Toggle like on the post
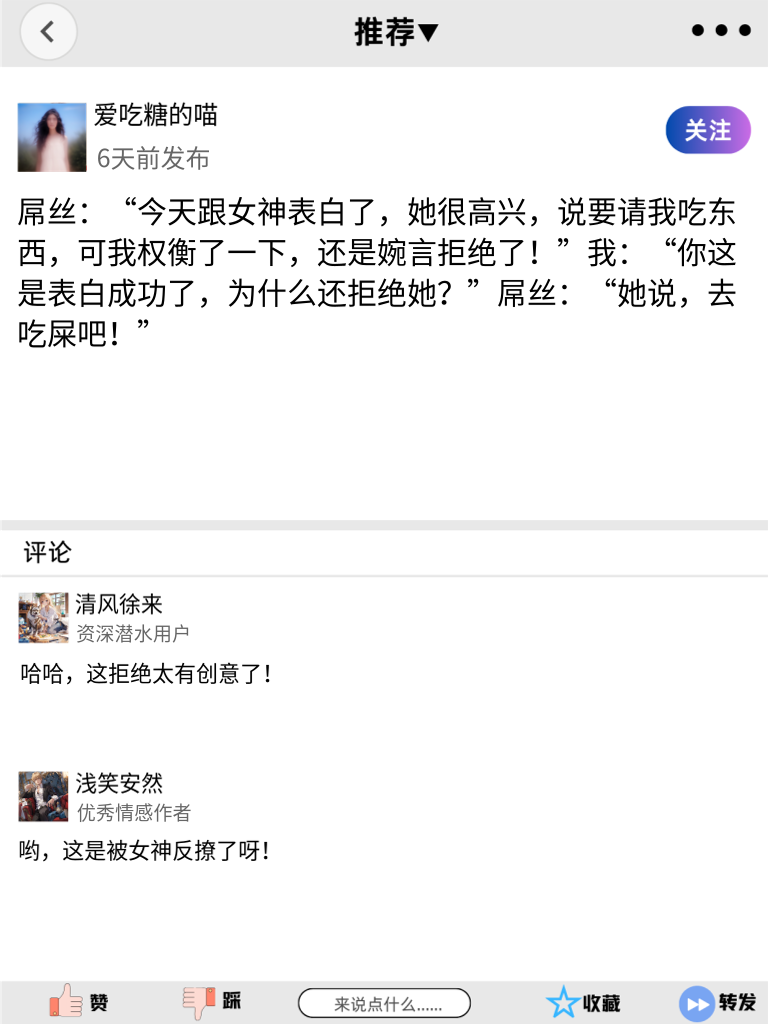 pyautogui.click(x=80, y=1001)
